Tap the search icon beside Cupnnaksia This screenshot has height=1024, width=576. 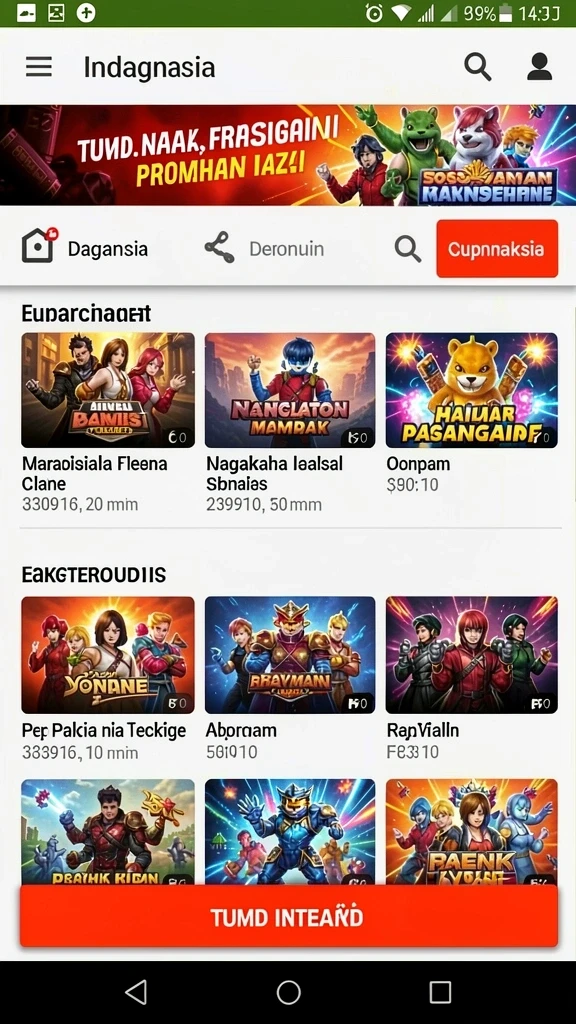[x=408, y=249]
